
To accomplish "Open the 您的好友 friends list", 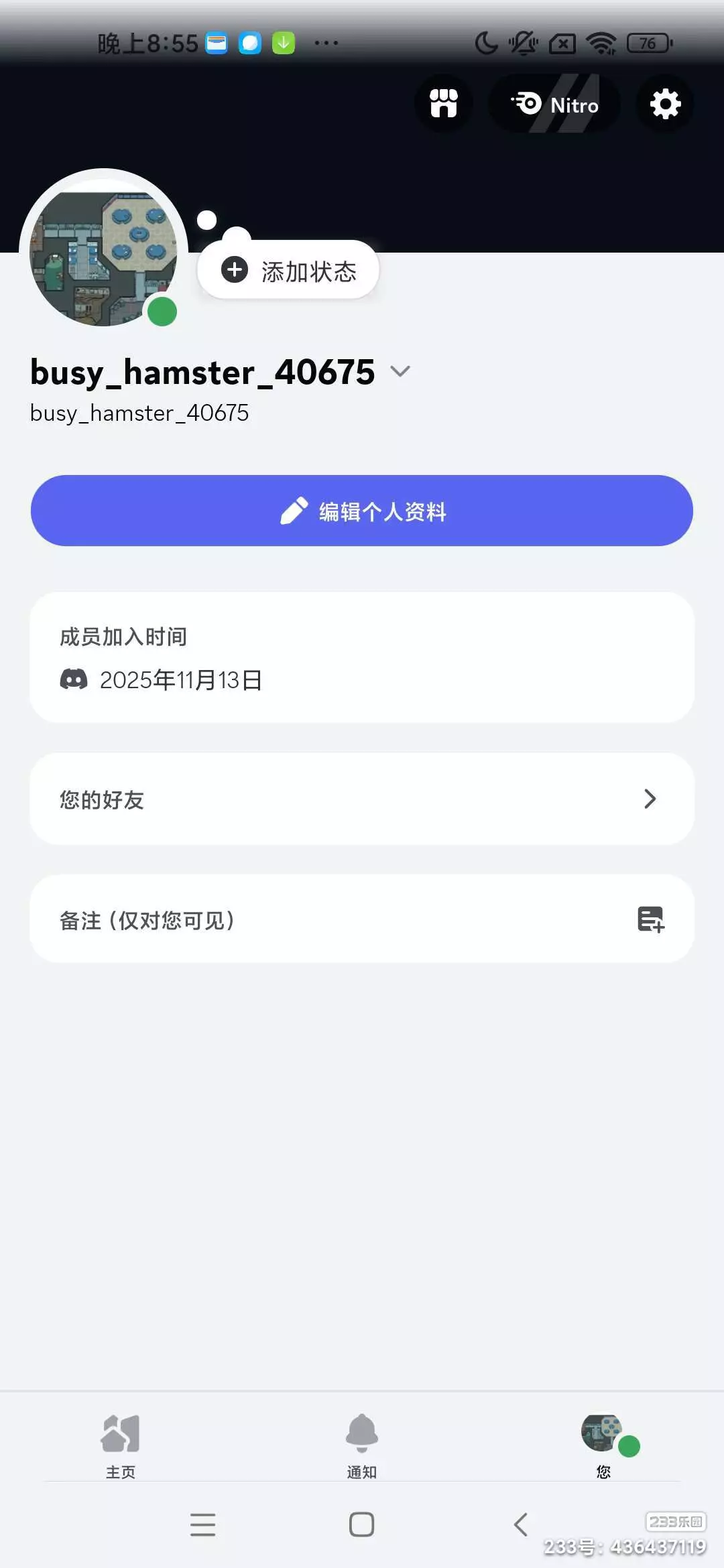I will click(362, 799).
